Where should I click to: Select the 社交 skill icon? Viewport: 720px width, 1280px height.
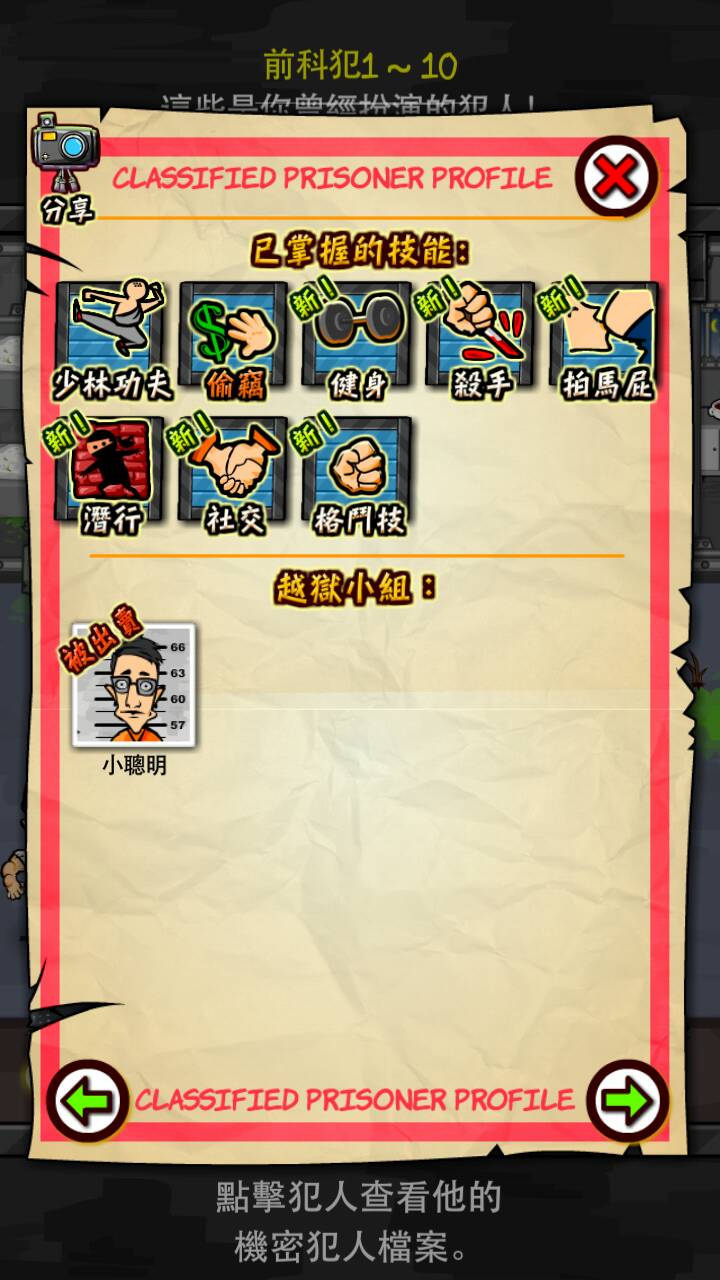pyautogui.click(x=234, y=471)
